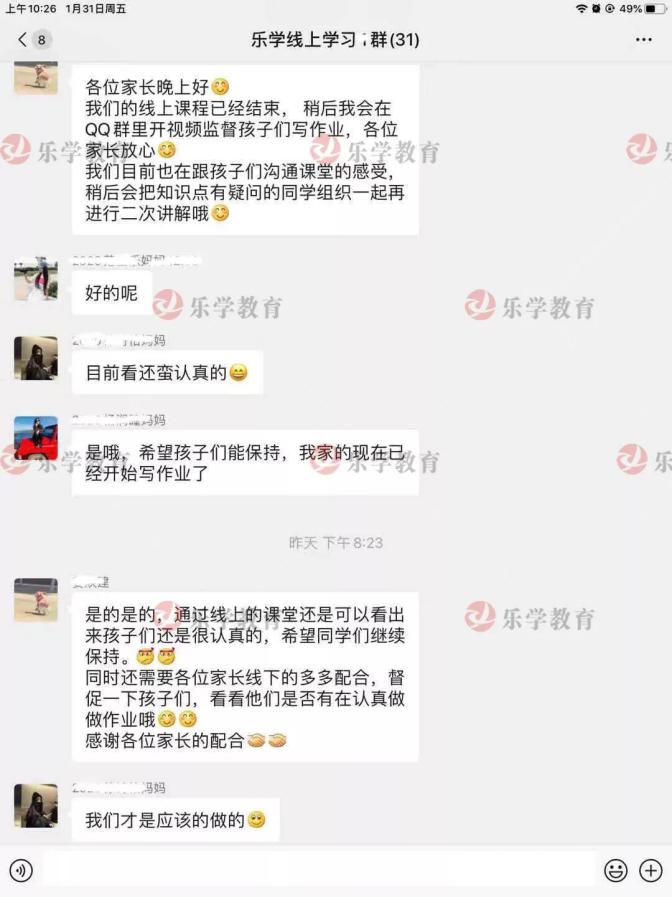
Task: Open avatar beside '是的是的' teacher message
Action: pyautogui.click(x=35, y=599)
